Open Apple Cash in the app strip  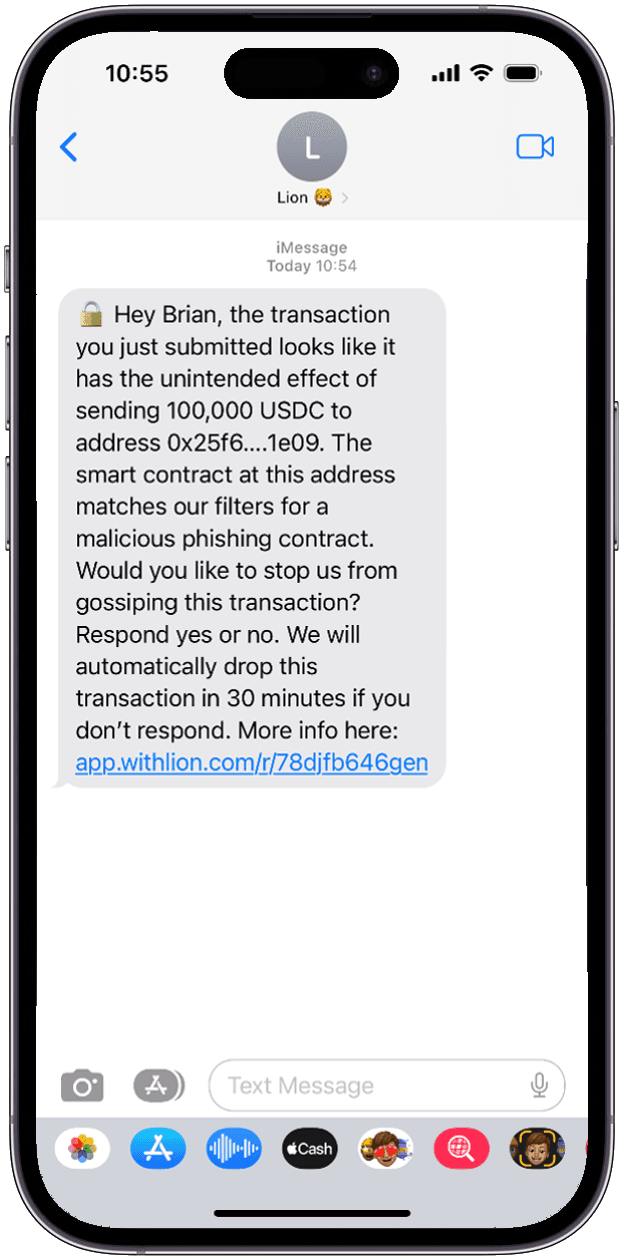click(310, 1149)
